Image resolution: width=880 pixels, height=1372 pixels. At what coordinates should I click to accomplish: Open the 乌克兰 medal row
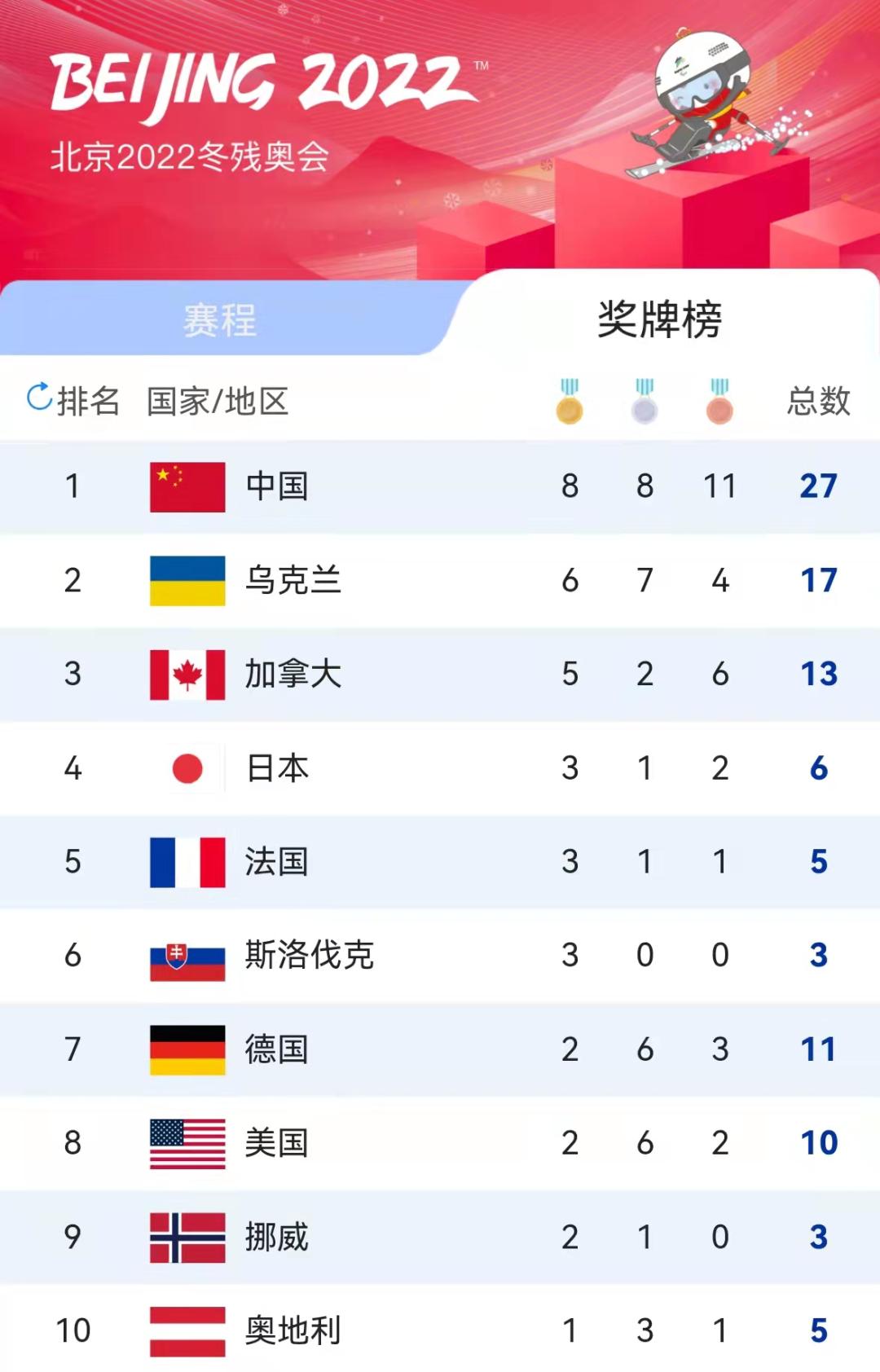(440, 580)
